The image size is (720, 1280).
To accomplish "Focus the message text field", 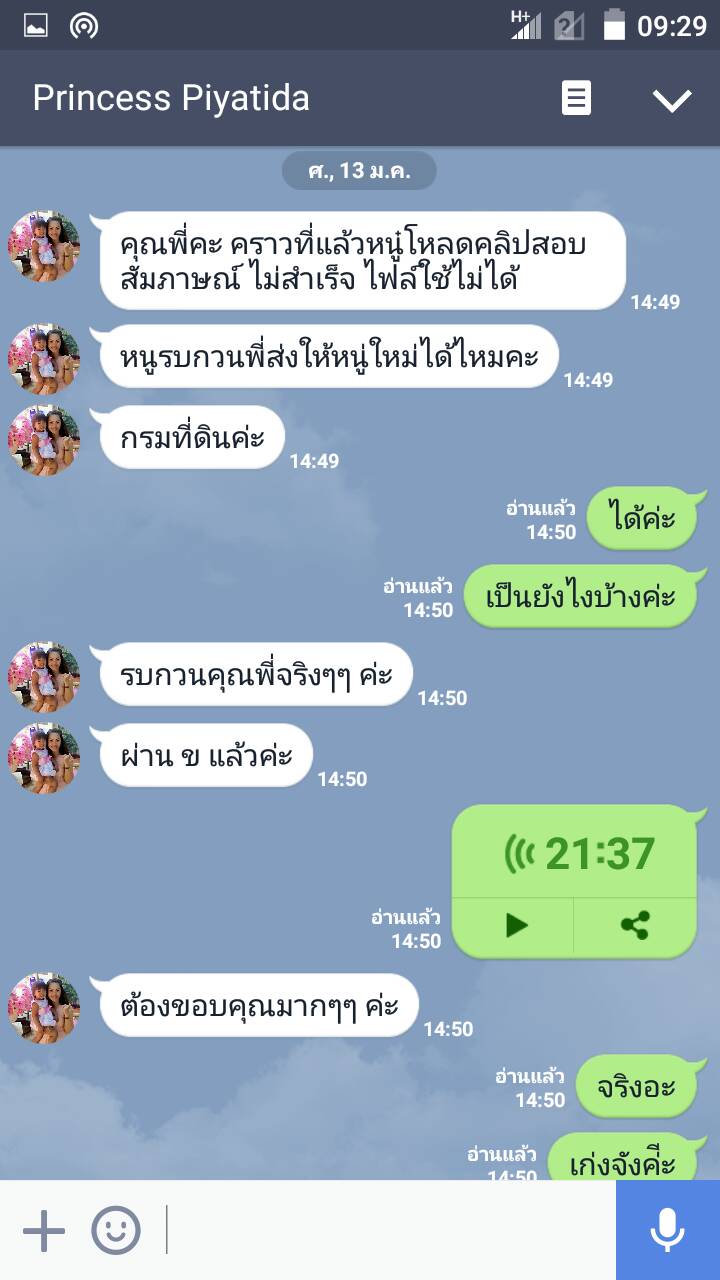I will click(390, 1230).
